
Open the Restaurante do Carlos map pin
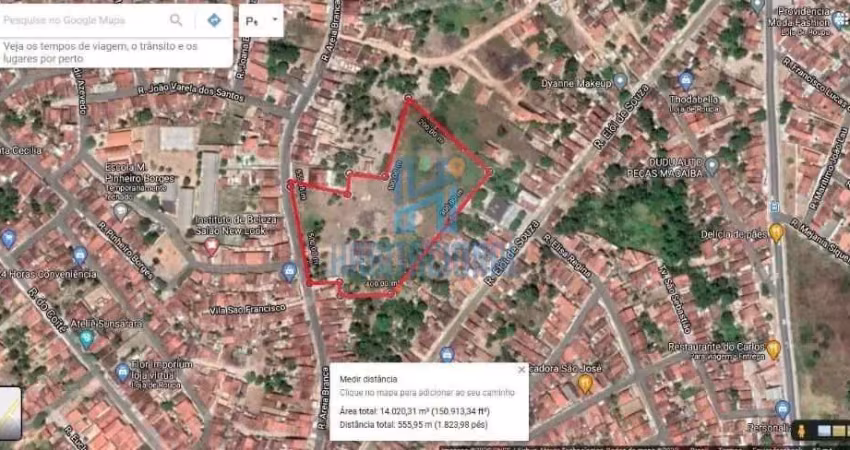point(774,349)
